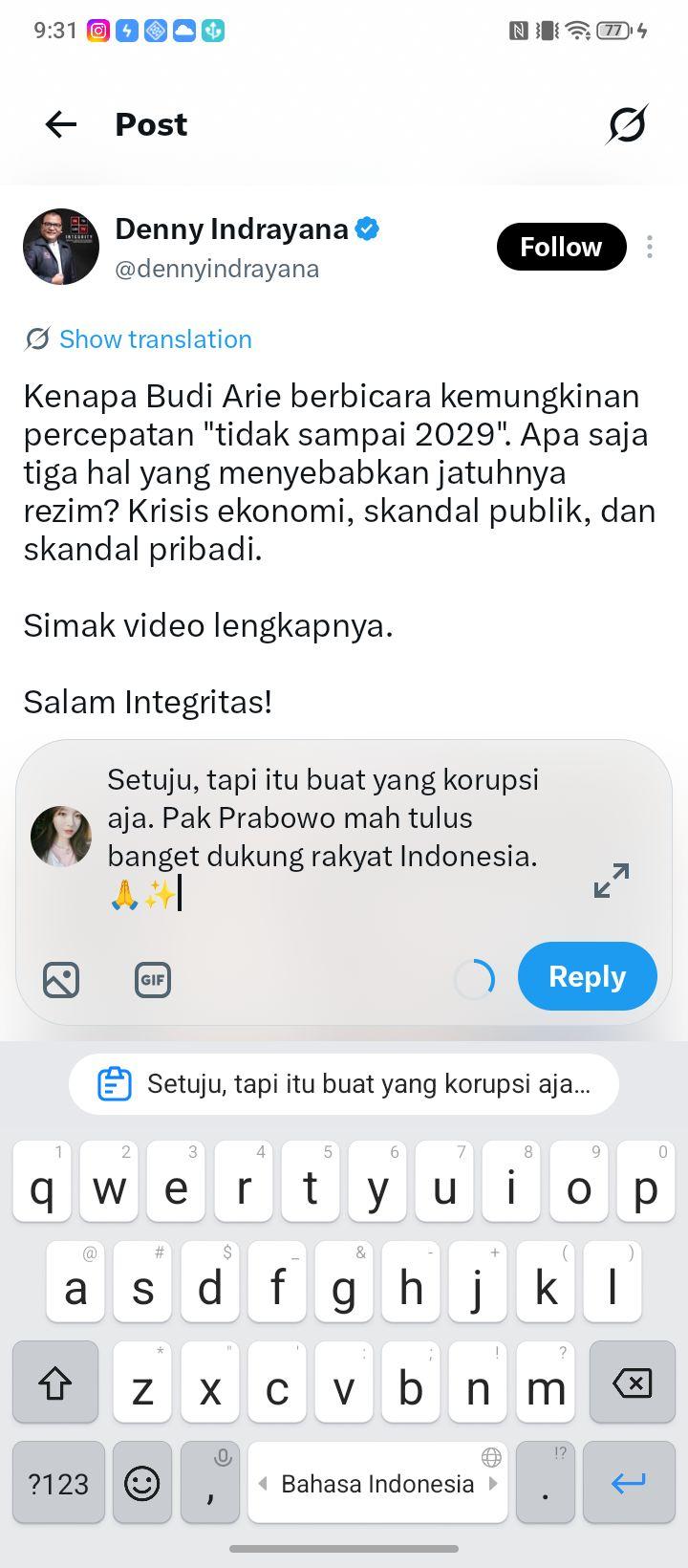Go back from the Post screen
Image resolution: width=688 pixels, height=1568 pixels.
pyautogui.click(x=61, y=124)
